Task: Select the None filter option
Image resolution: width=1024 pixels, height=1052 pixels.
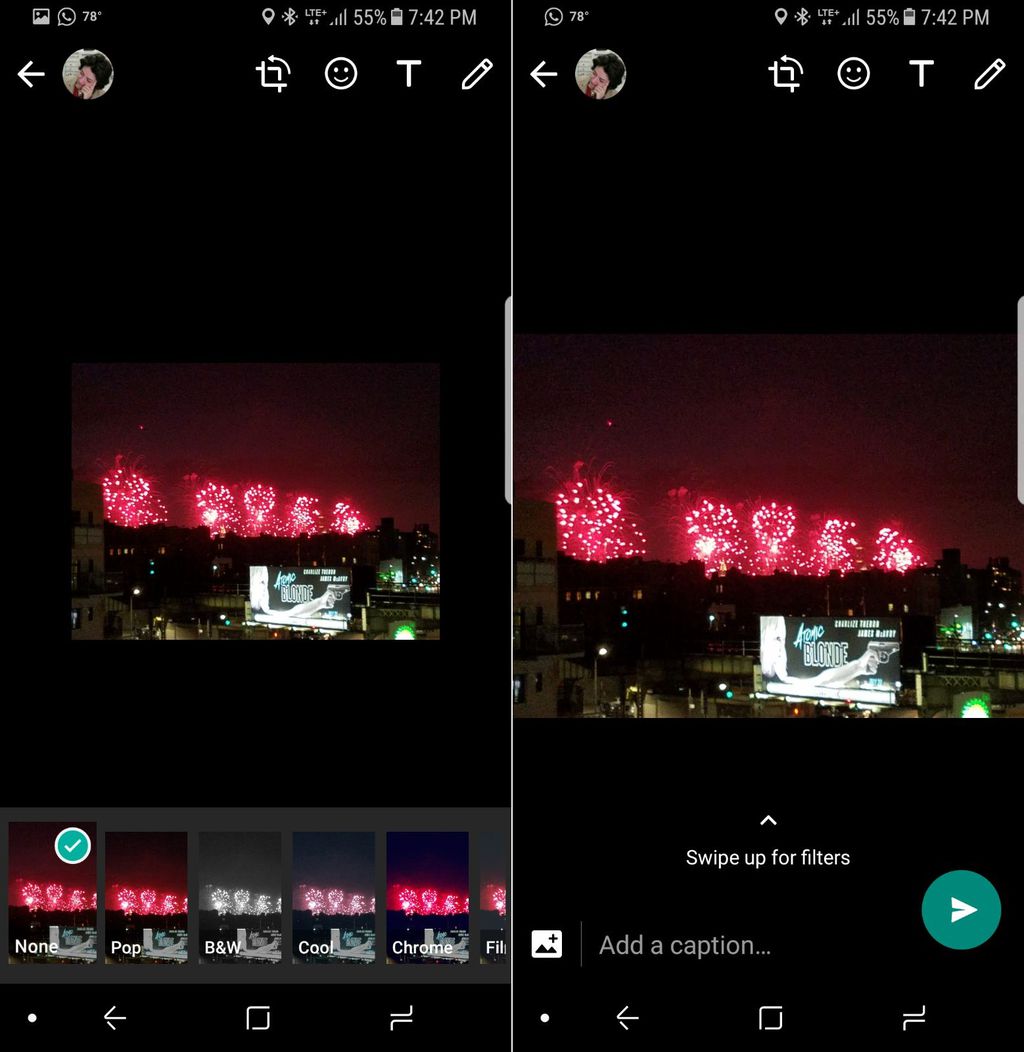Action: (x=53, y=893)
